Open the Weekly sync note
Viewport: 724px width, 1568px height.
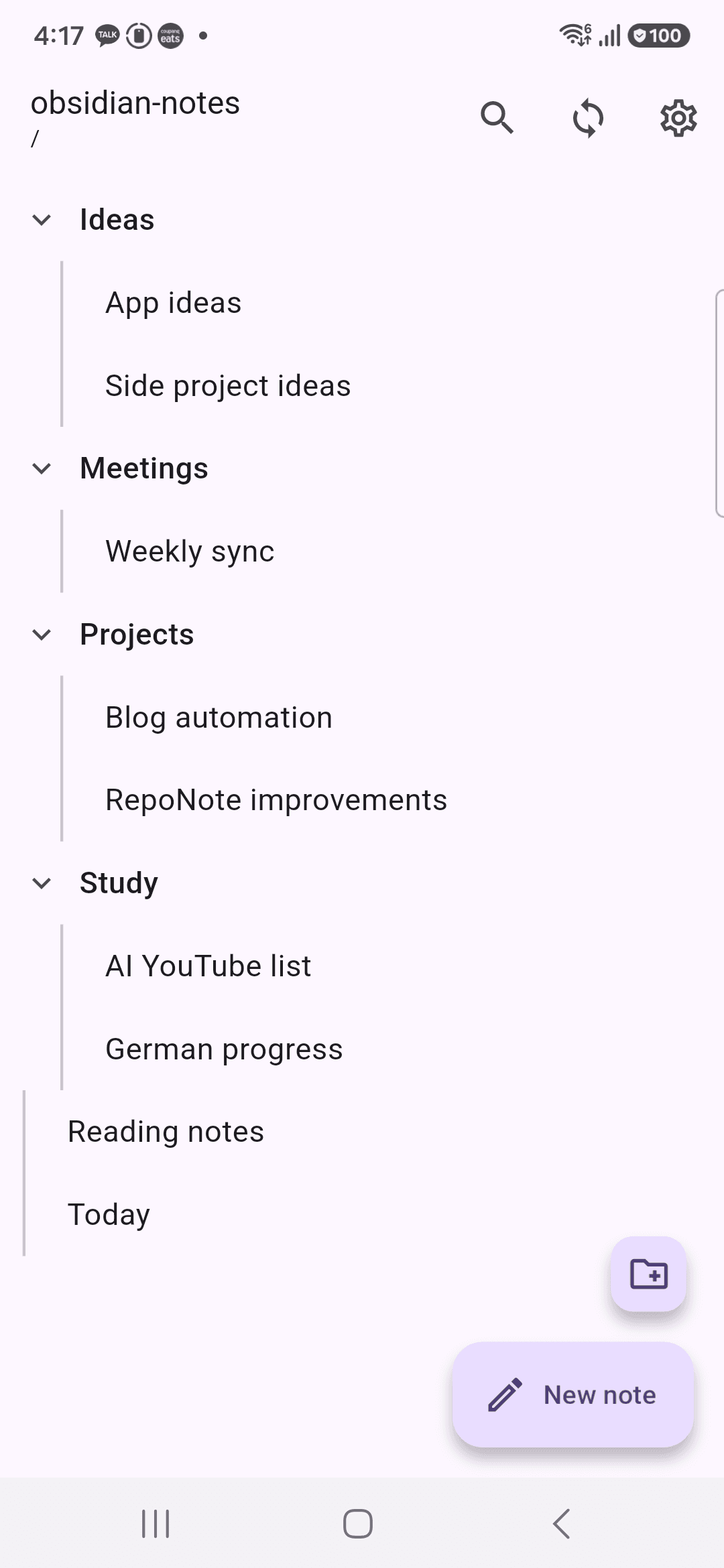(x=190, y=551)
